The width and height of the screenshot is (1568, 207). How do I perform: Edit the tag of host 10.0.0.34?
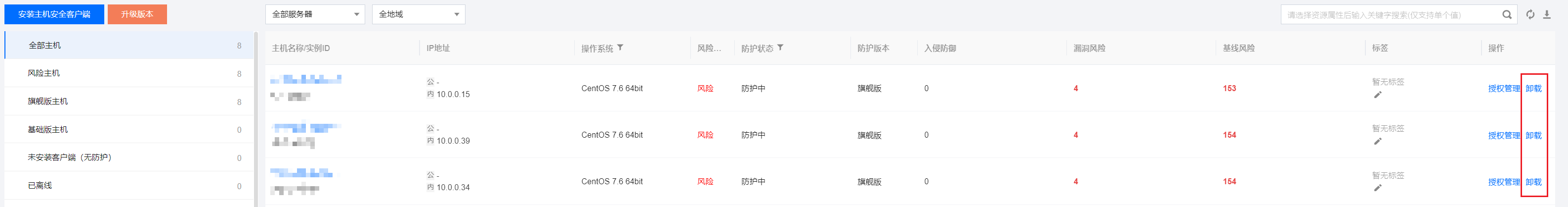pos(1377,188)
